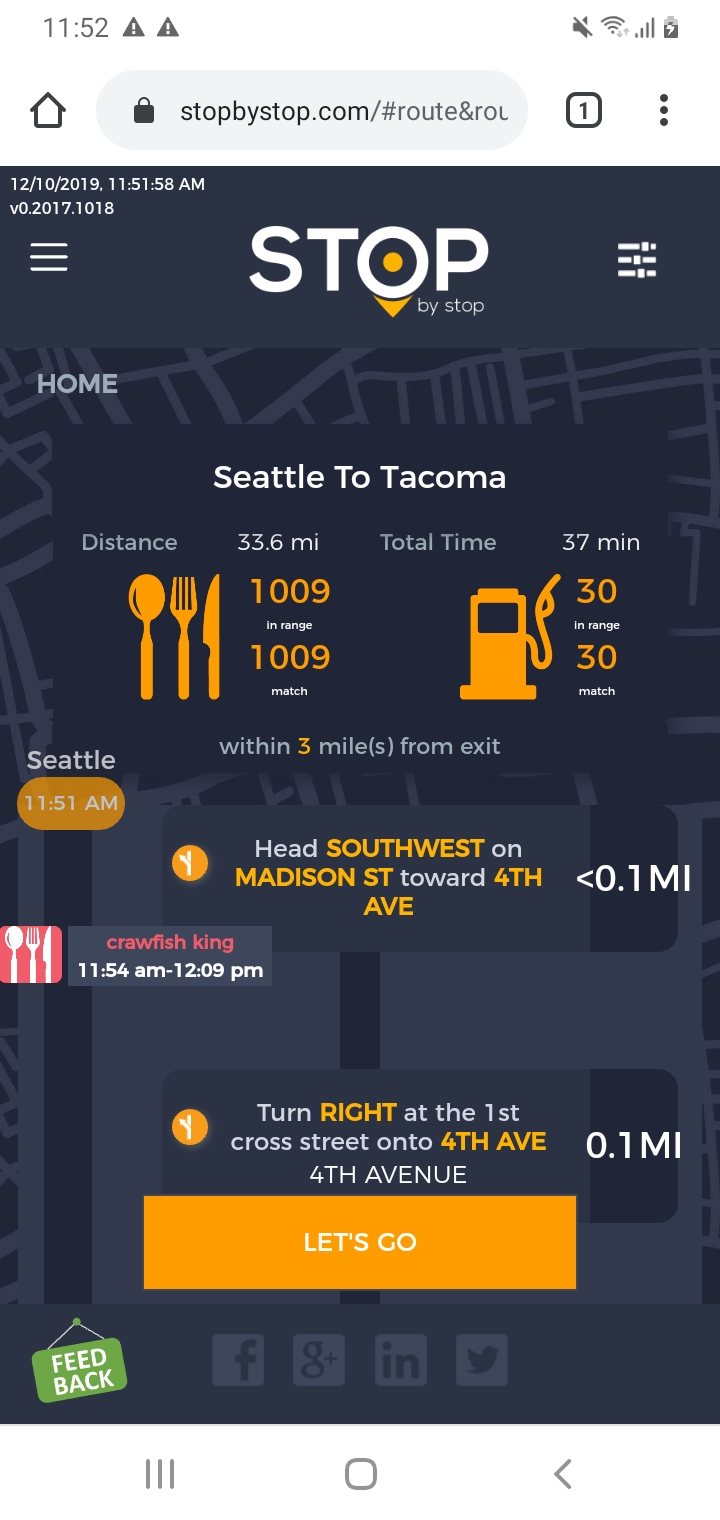The width and height of the screenshot is (720, 1520).
Task: Tap the restaurants fork and knife icon
Action: coord(175,637)
